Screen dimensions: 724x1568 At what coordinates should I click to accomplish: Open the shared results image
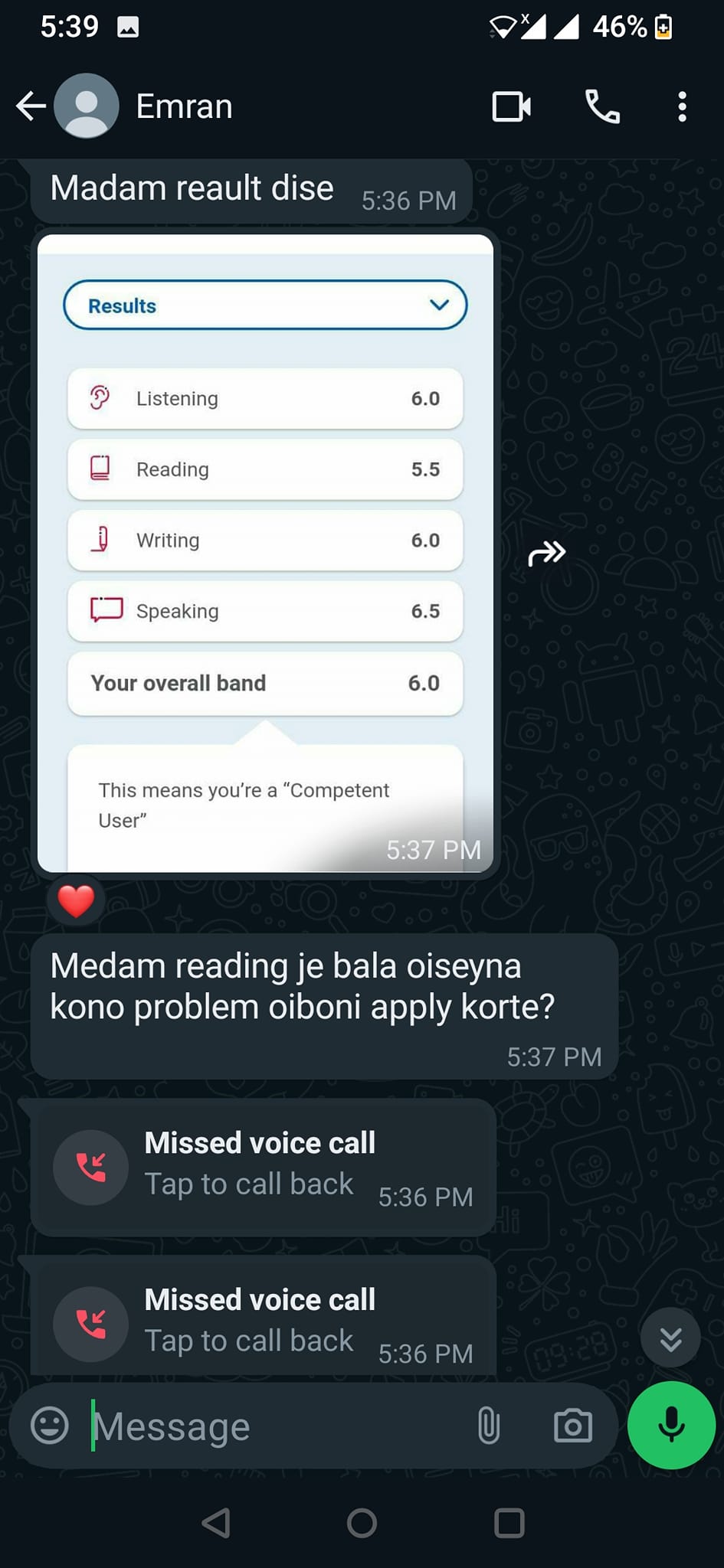click(265, 553)
